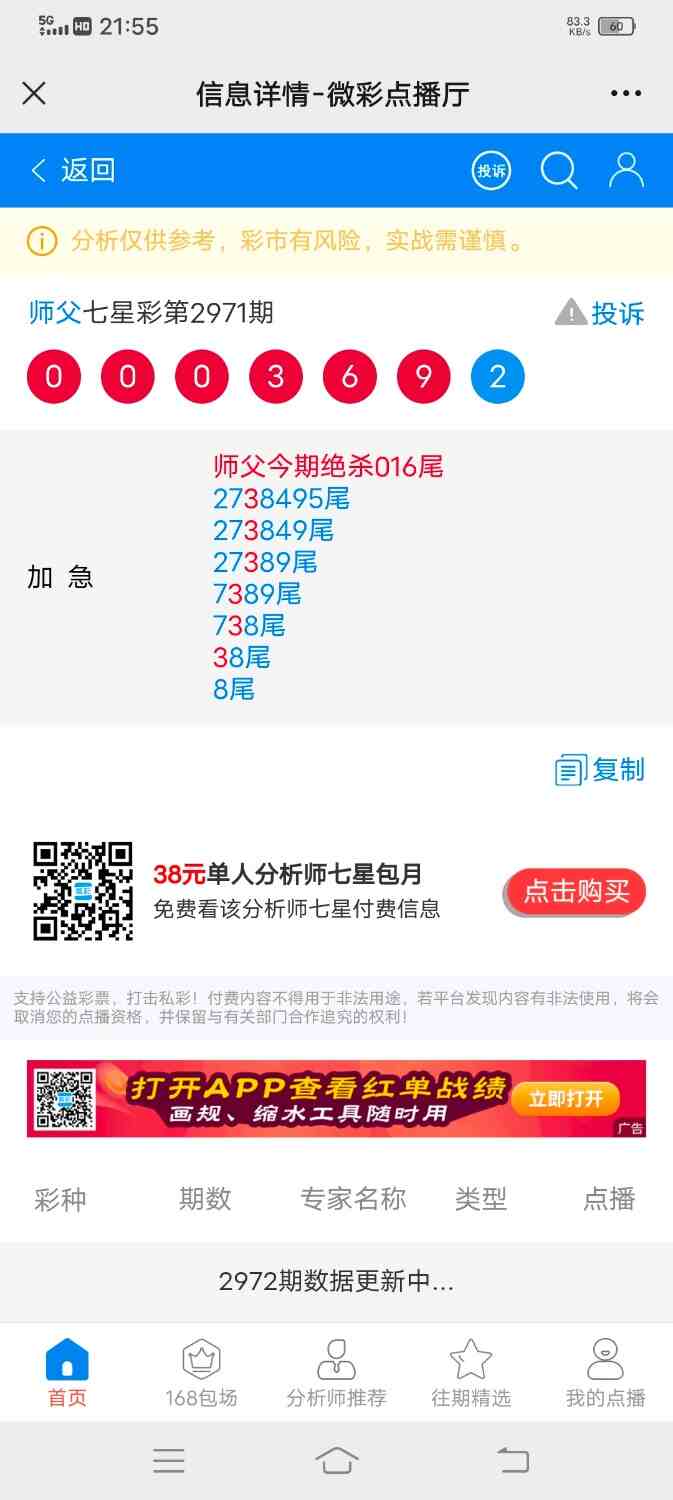Report via 投诉 with warning triangle

[600, 313]
